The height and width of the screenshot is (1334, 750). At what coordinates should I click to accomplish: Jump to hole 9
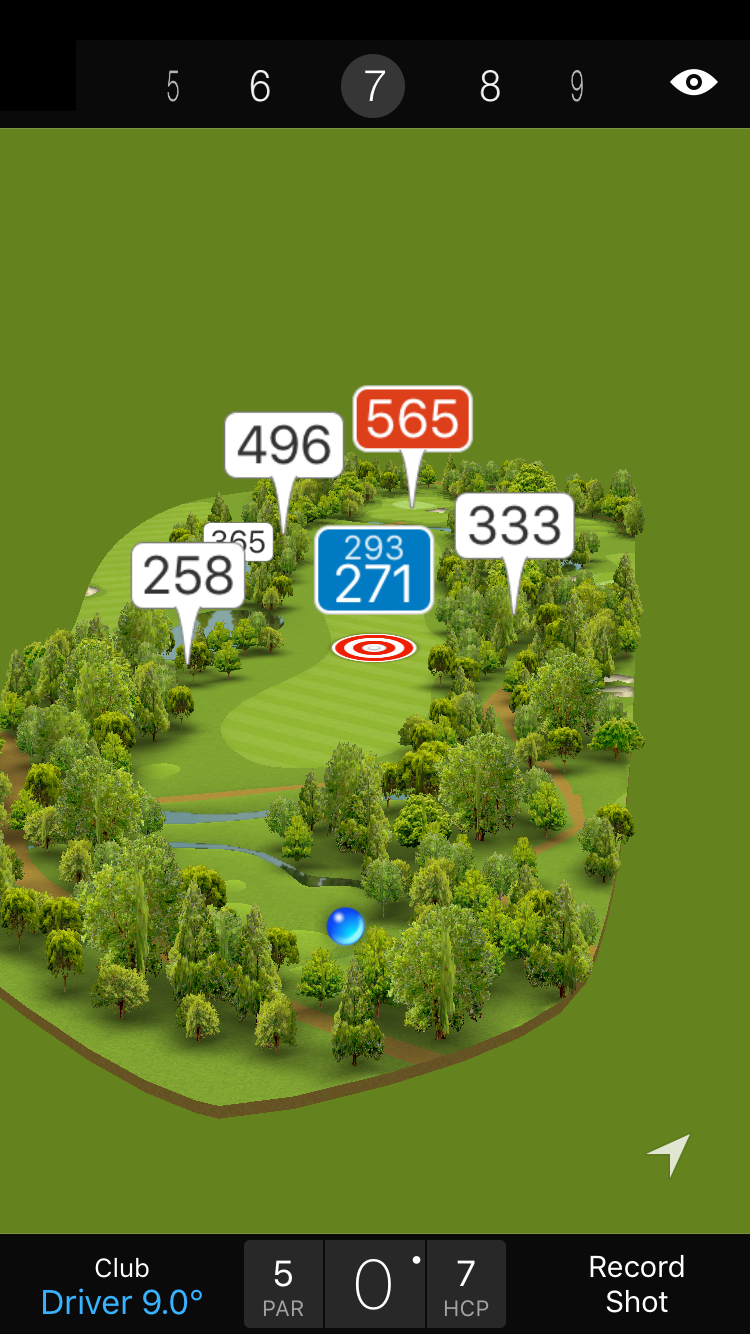(x=577, y=87)
